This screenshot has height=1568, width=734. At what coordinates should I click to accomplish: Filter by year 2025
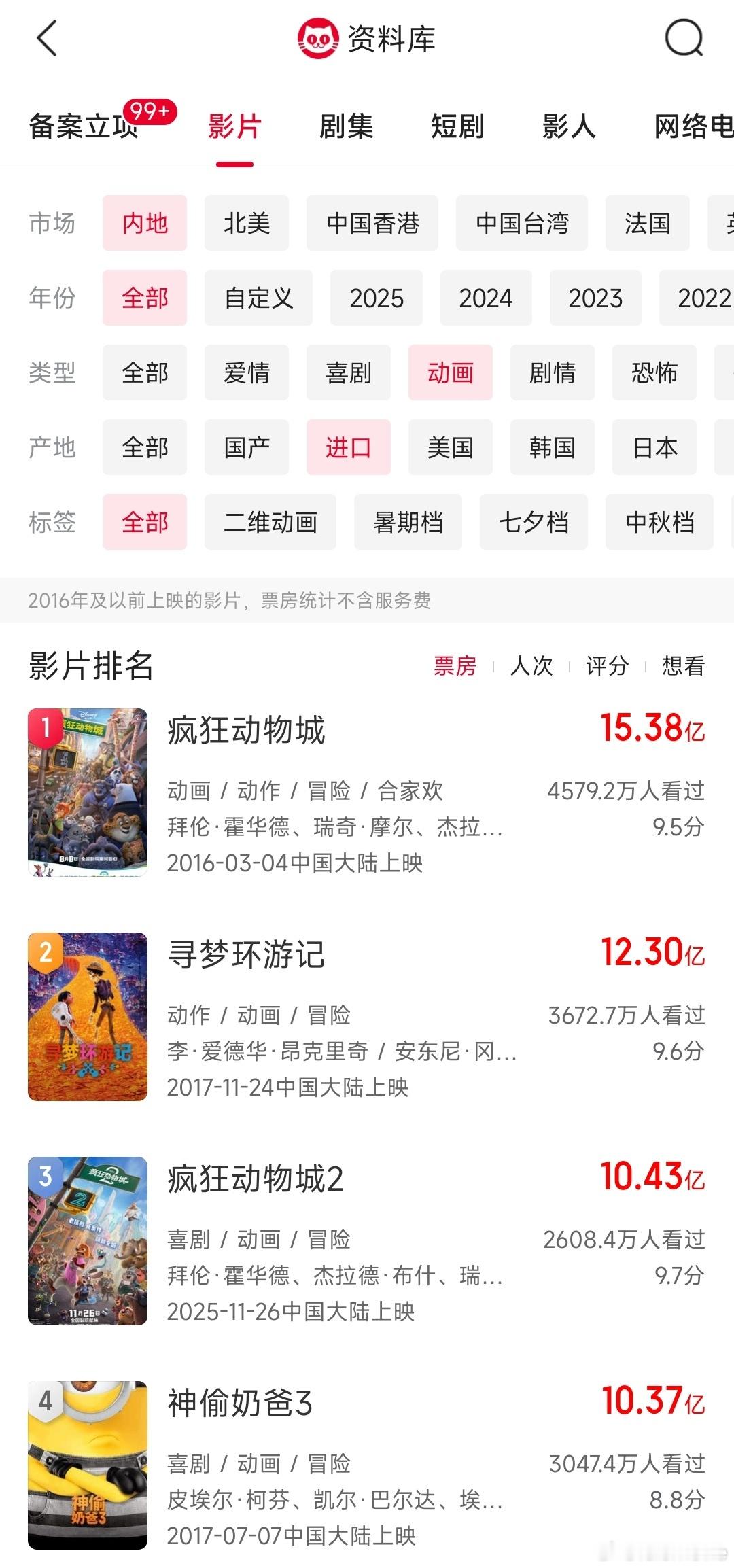tap(377, 298)
